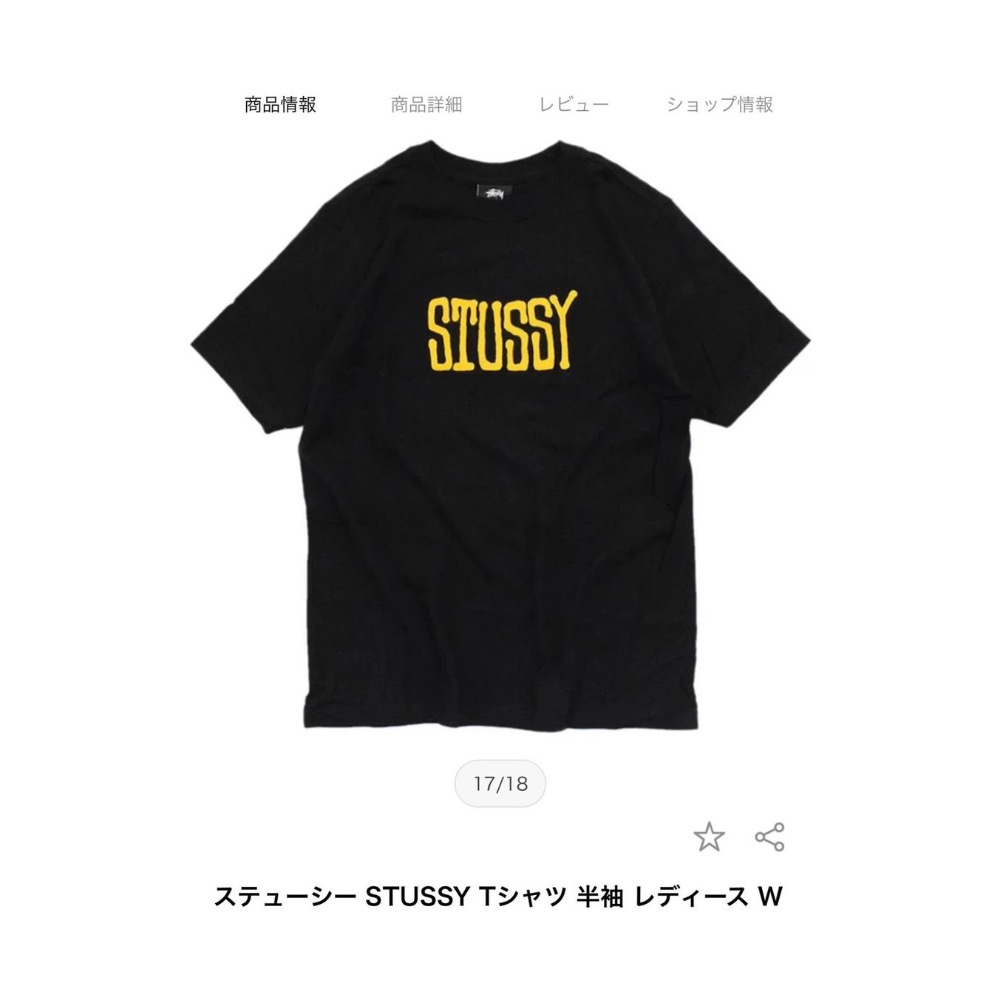Switch to the 商品情報 tab
Screen dimensions: 1000x1000
click(x=280, y=104)
